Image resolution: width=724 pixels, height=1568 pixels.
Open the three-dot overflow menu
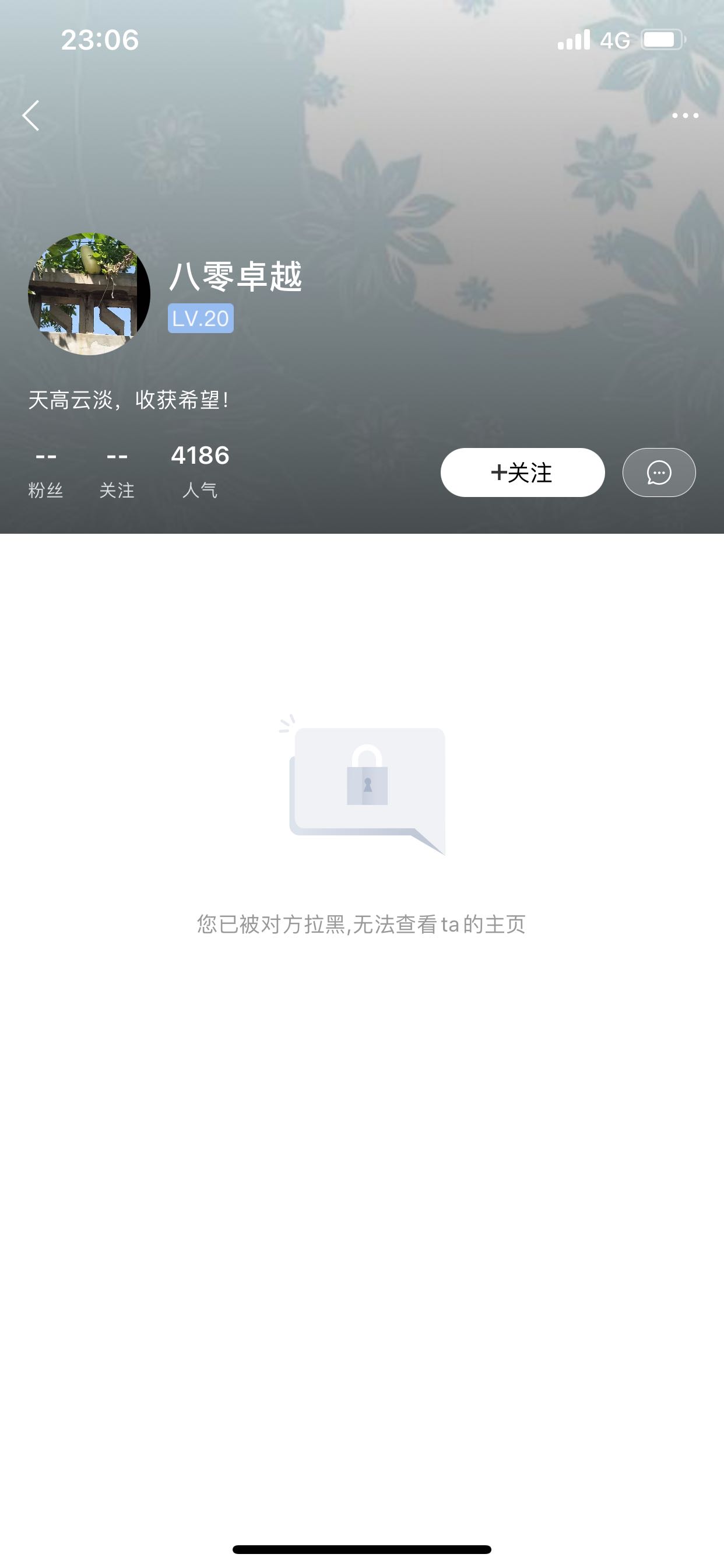(x=685, y=116)
